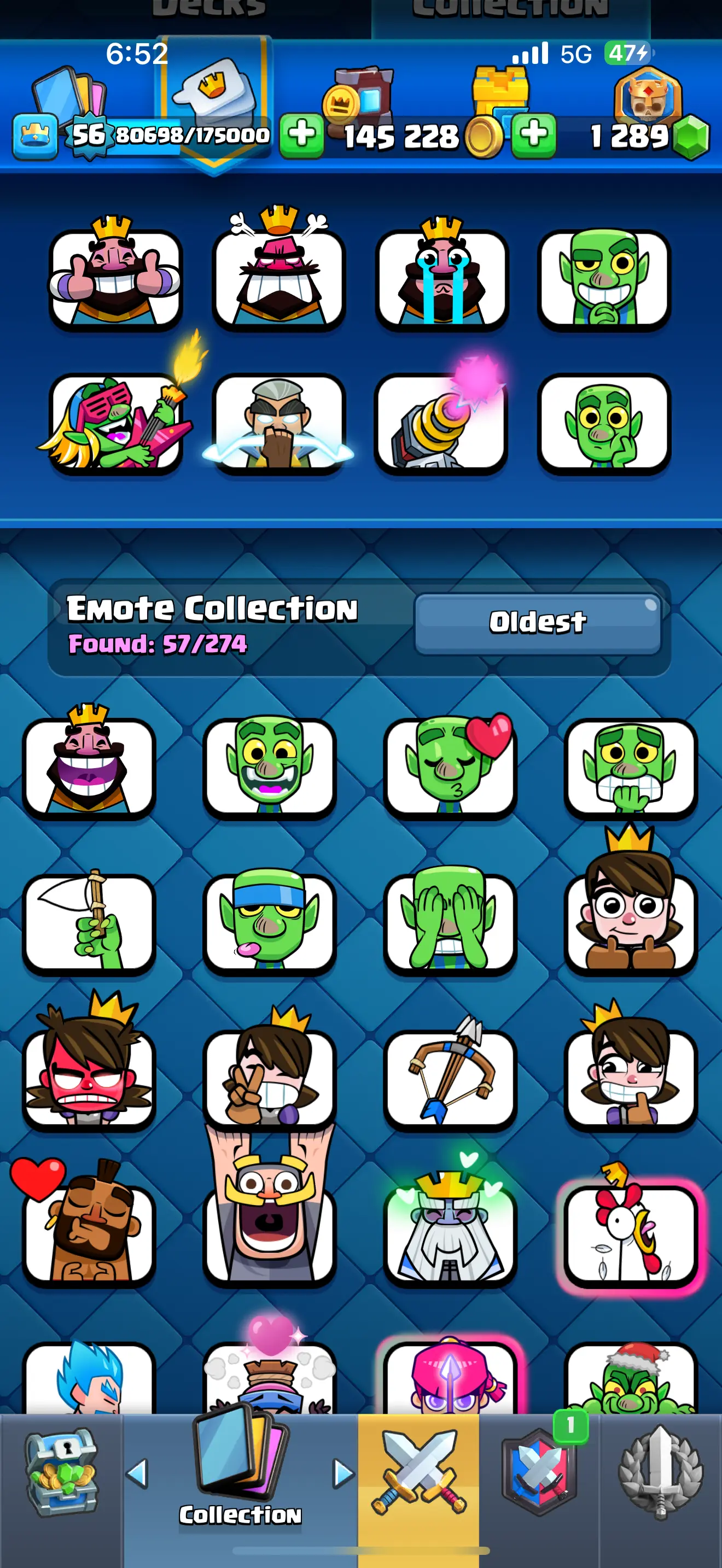Go to next collection section arrow
This screenshot has height=1568, width=722.
tap(343, 1473)
